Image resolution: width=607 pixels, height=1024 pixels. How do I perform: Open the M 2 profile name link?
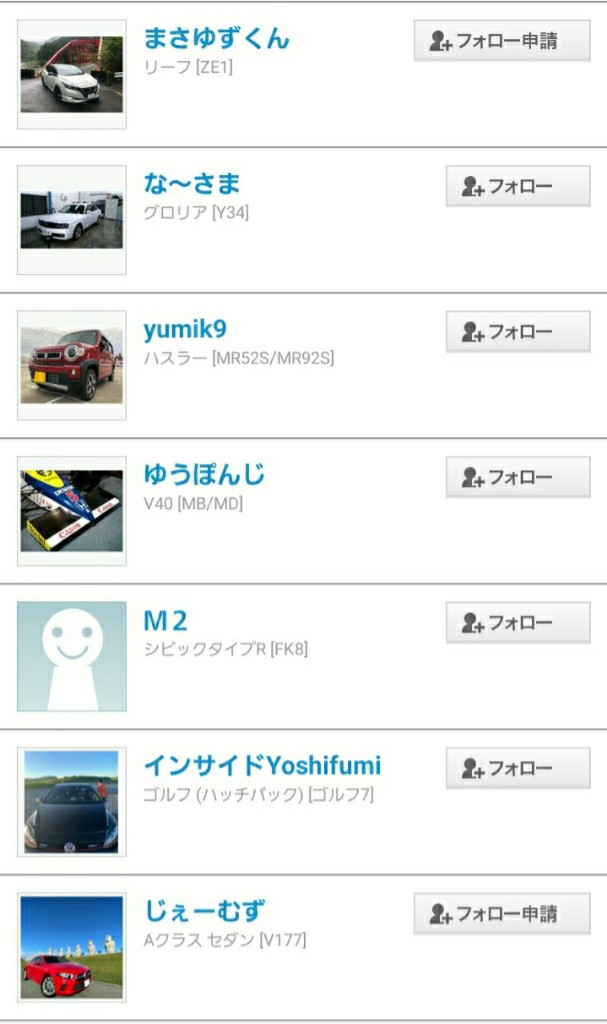coord(165,620)
